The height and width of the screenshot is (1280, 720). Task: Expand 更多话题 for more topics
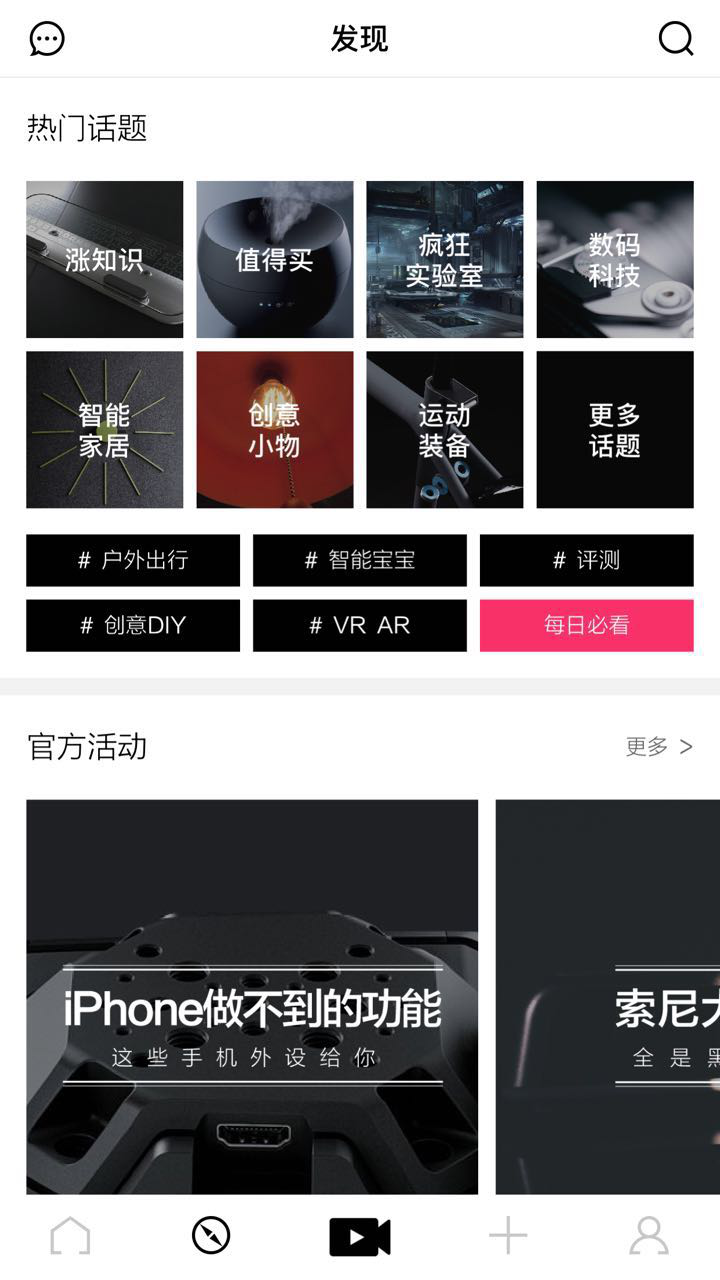(x=614, y=428)
